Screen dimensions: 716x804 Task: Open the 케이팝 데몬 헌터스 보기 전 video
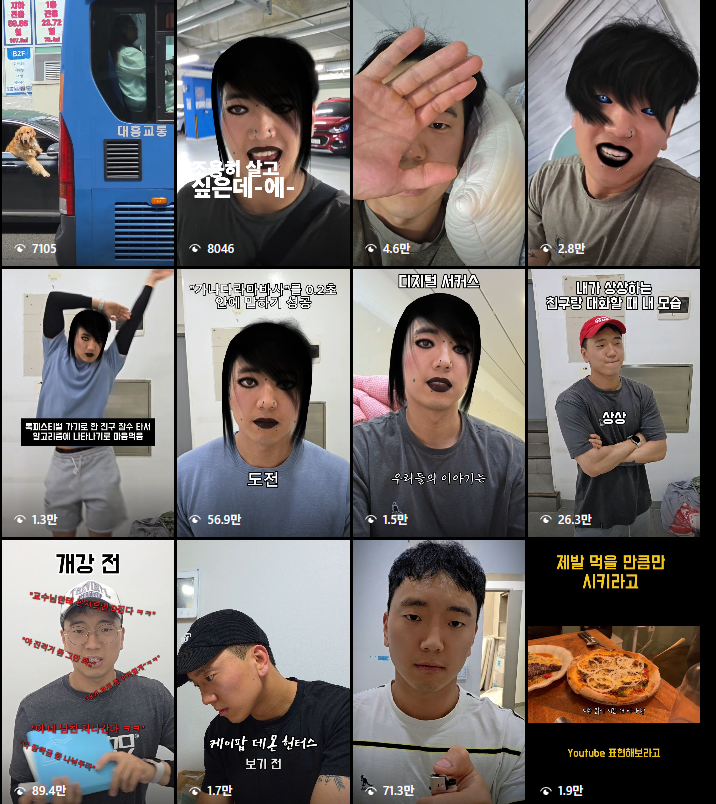pos(263,672)
